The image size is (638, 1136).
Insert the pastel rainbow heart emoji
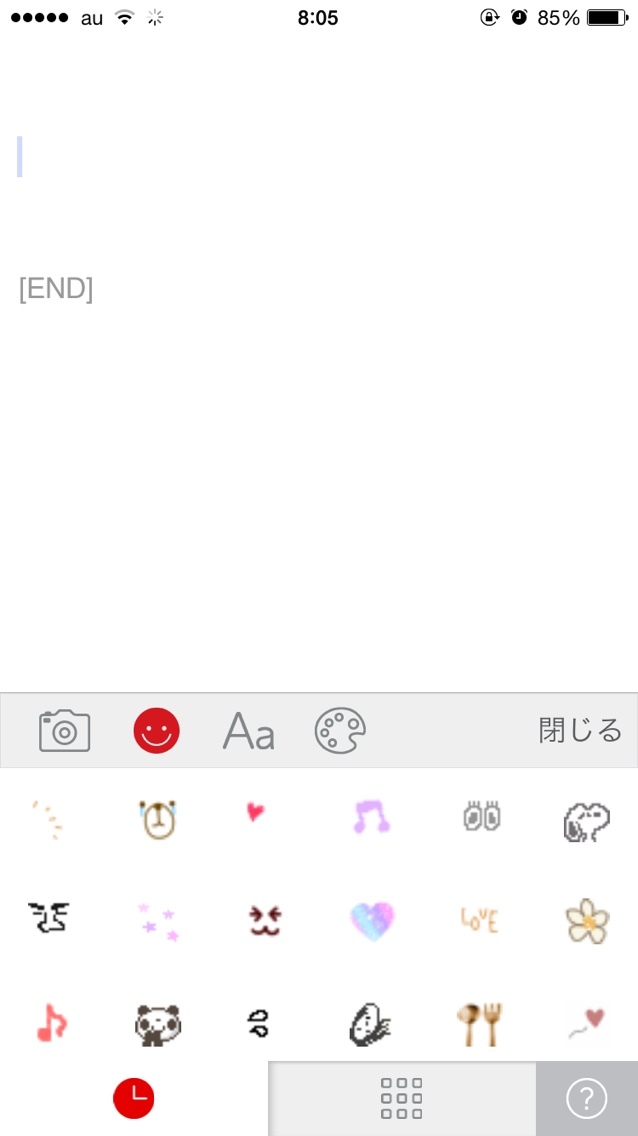point(371,919)
